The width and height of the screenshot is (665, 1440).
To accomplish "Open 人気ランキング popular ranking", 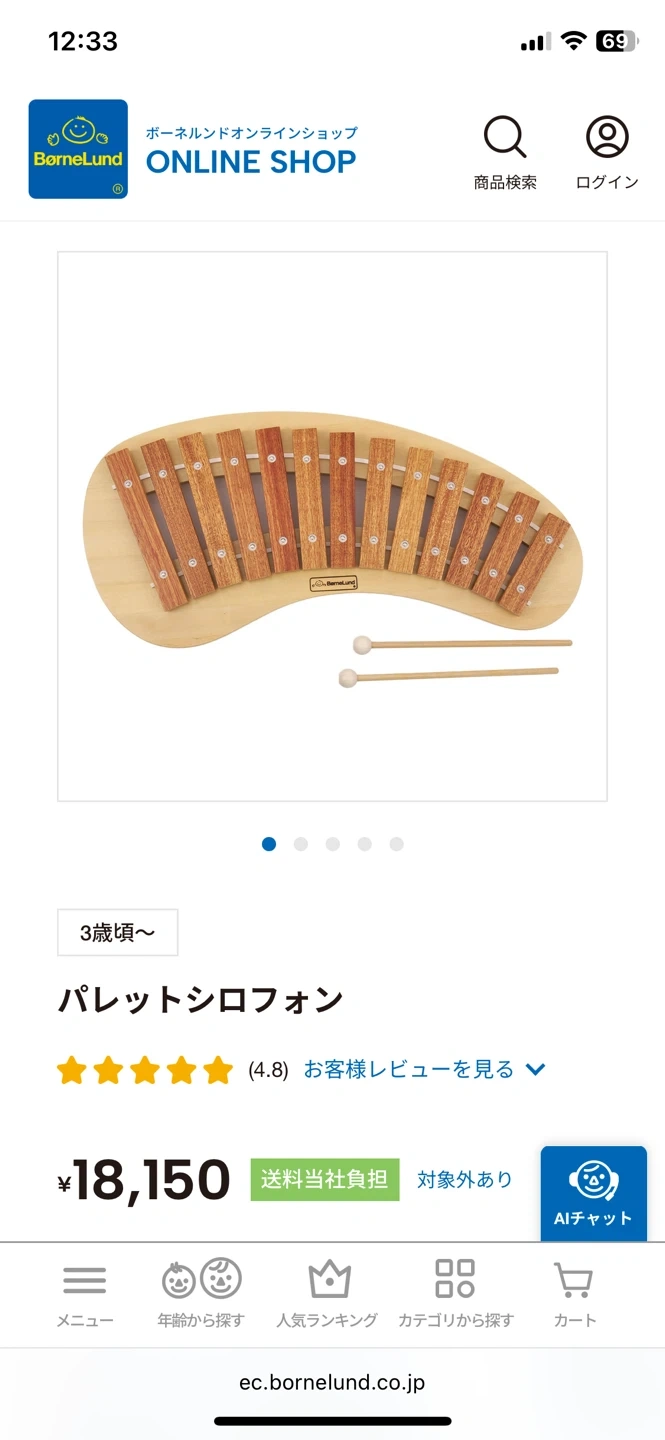I will click(327, 1294).
